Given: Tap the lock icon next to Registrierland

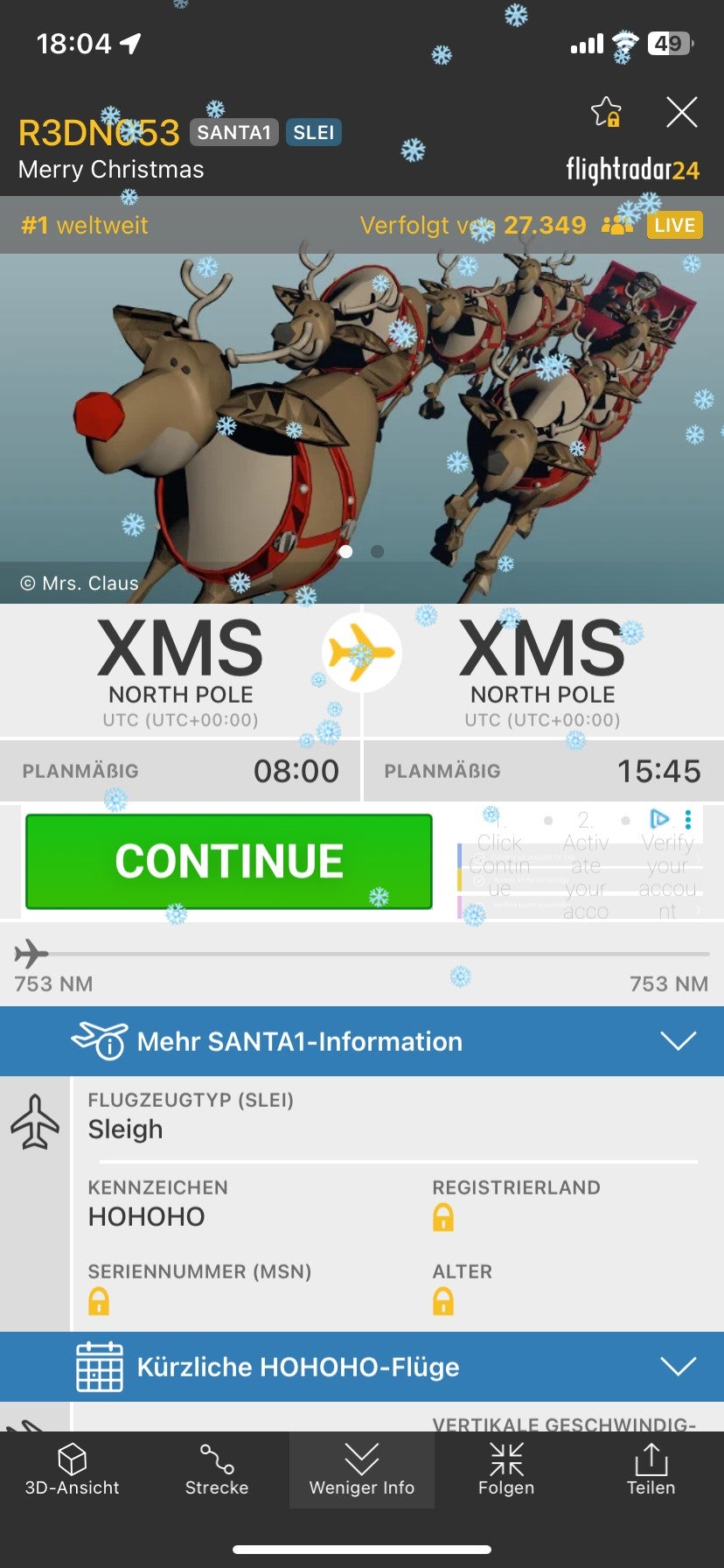Looking at the screenshot, I should click(x=442, y=1216).
